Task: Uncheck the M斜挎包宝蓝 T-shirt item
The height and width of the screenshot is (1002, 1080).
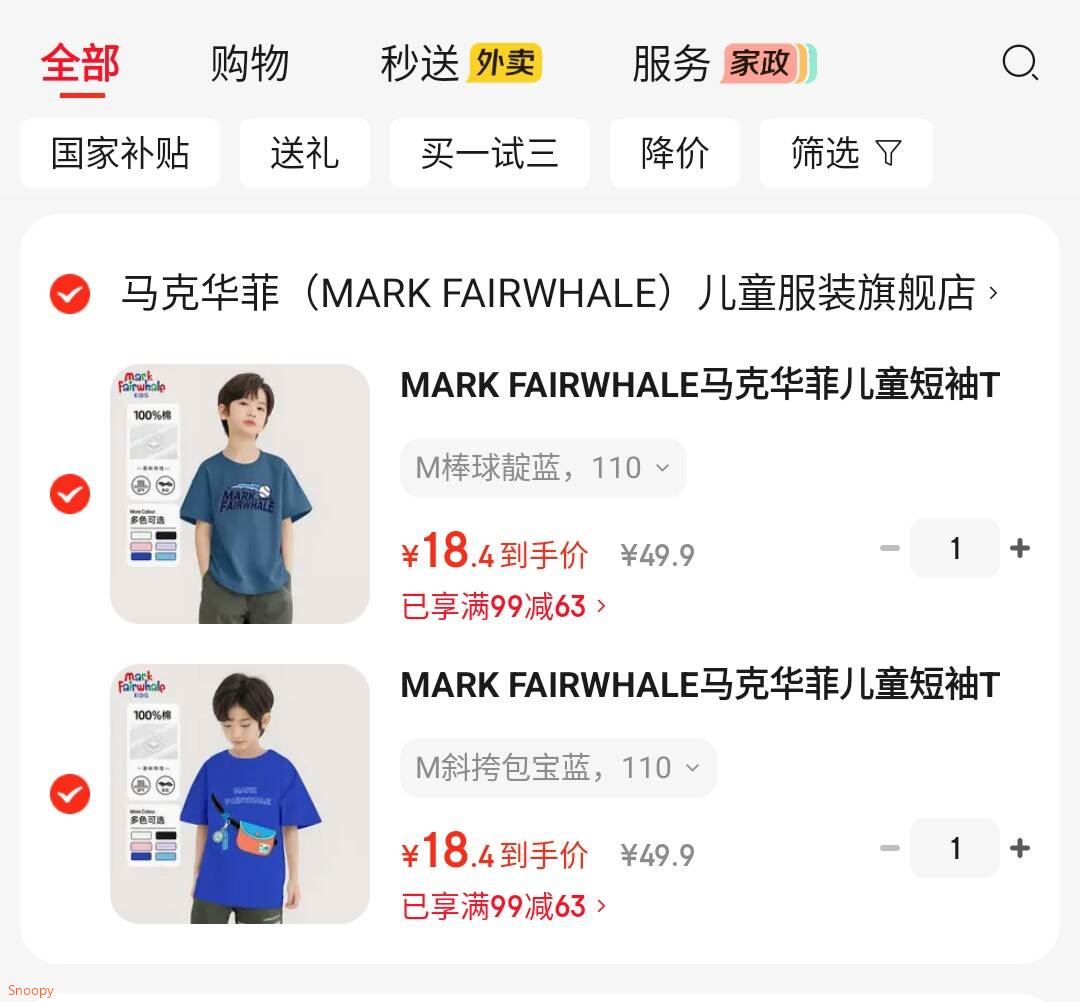Action: 70,794
